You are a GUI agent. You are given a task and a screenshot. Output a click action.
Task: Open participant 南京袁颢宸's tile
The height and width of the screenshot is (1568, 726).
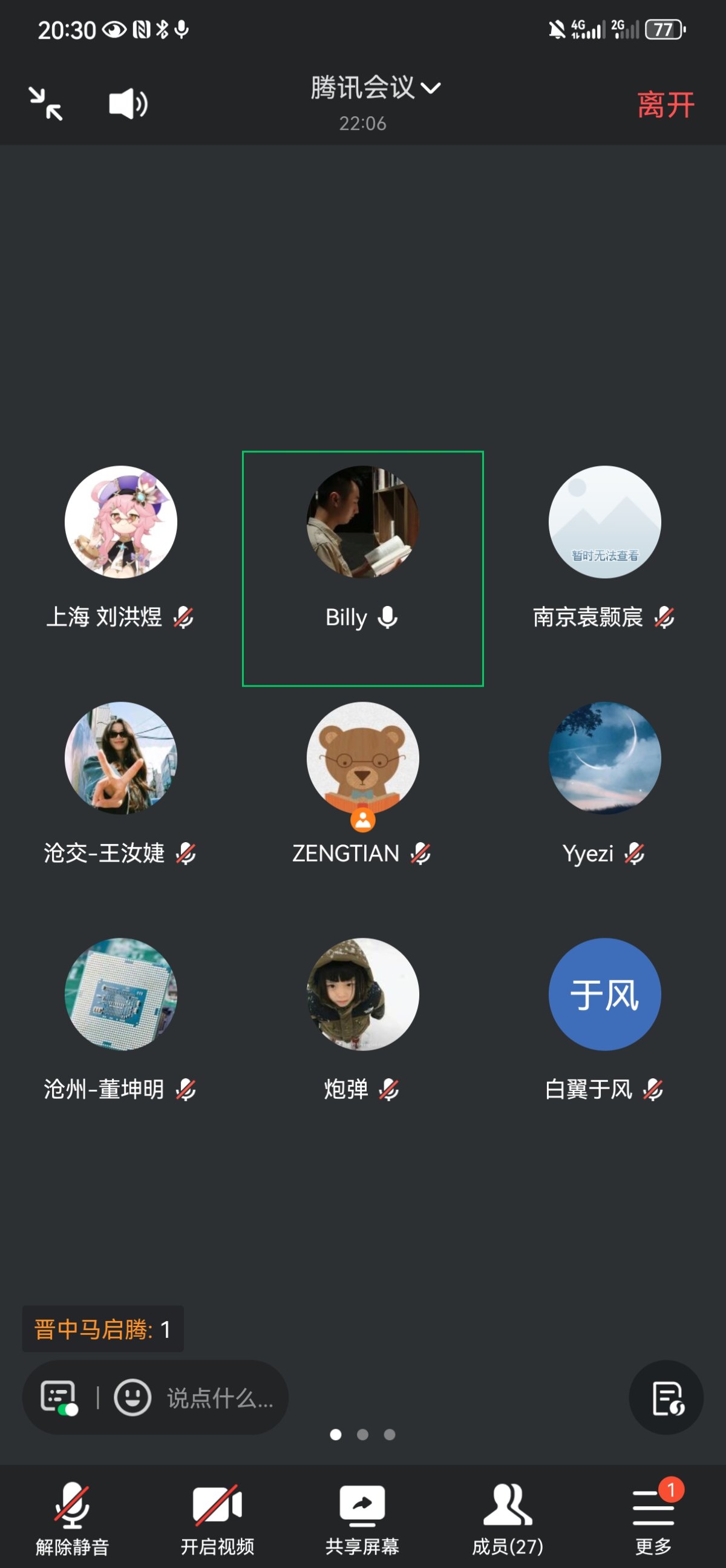click(x=604, y=522)
